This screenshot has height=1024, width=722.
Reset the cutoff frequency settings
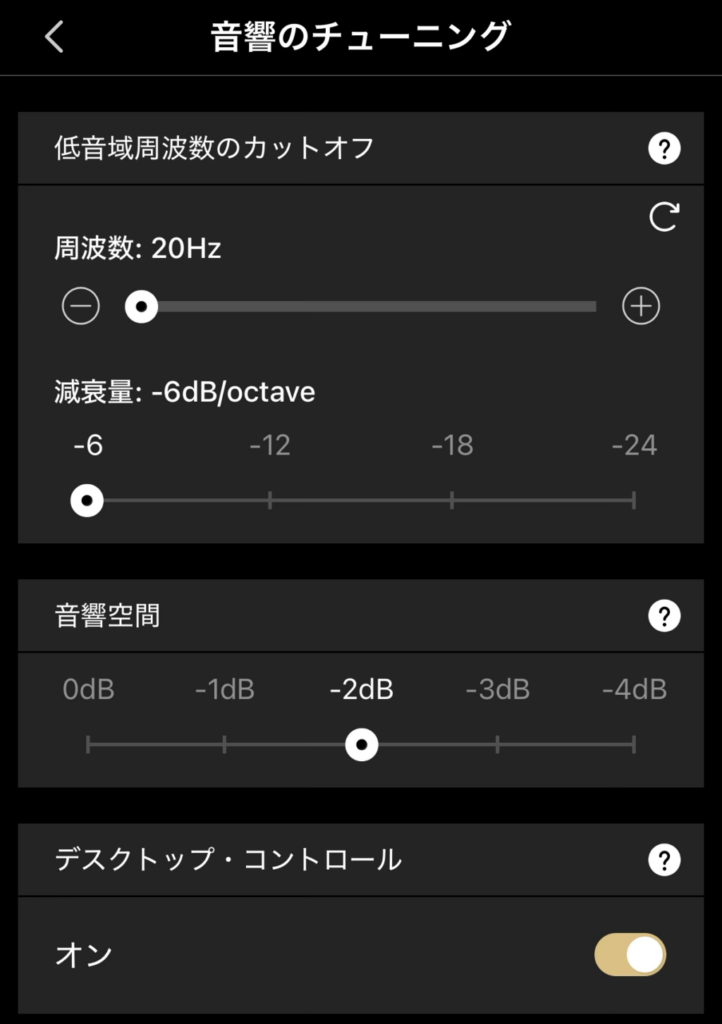(664, 217)
